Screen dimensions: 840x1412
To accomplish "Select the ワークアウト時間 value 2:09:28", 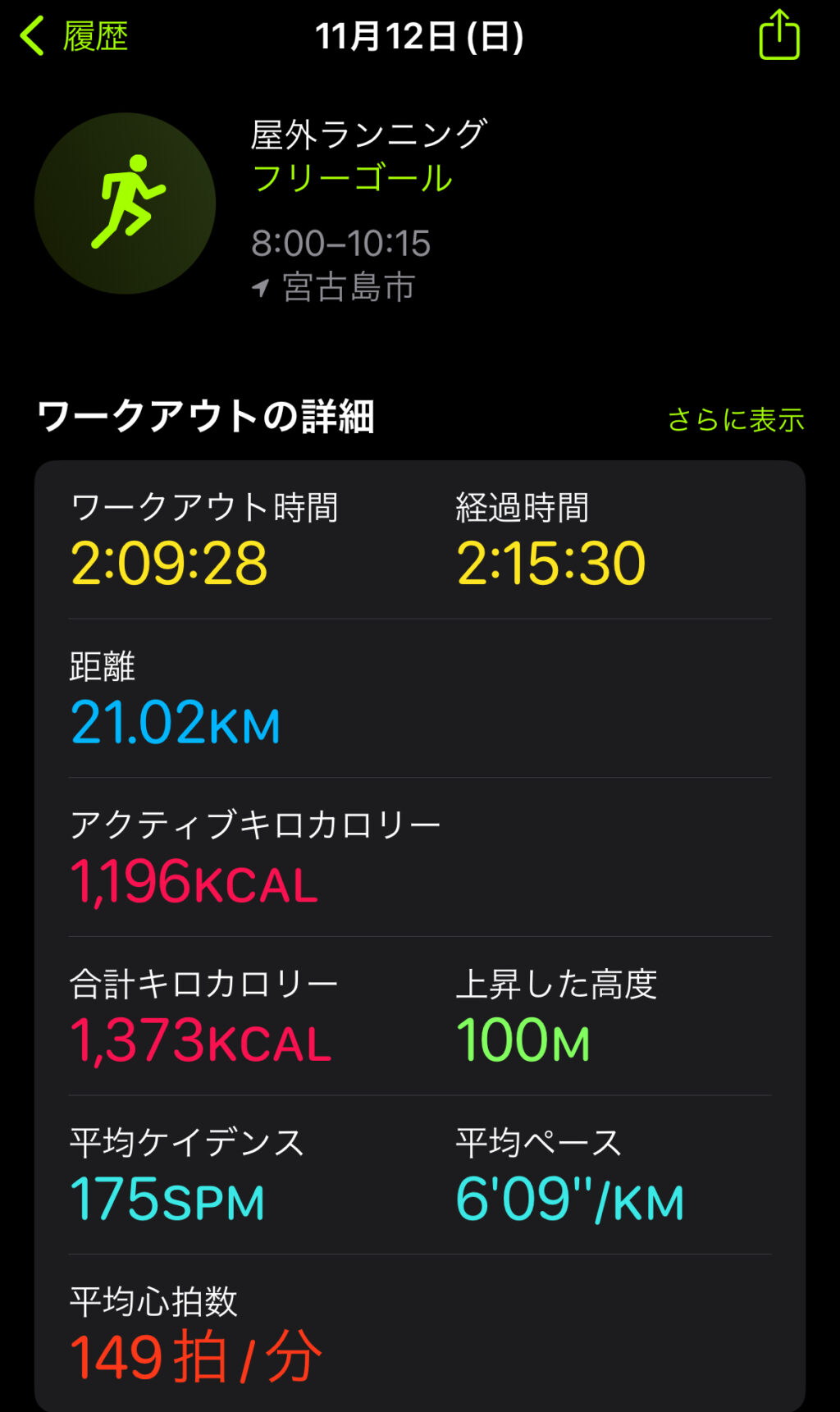I will pyautogui.click(x=168, y=562).
